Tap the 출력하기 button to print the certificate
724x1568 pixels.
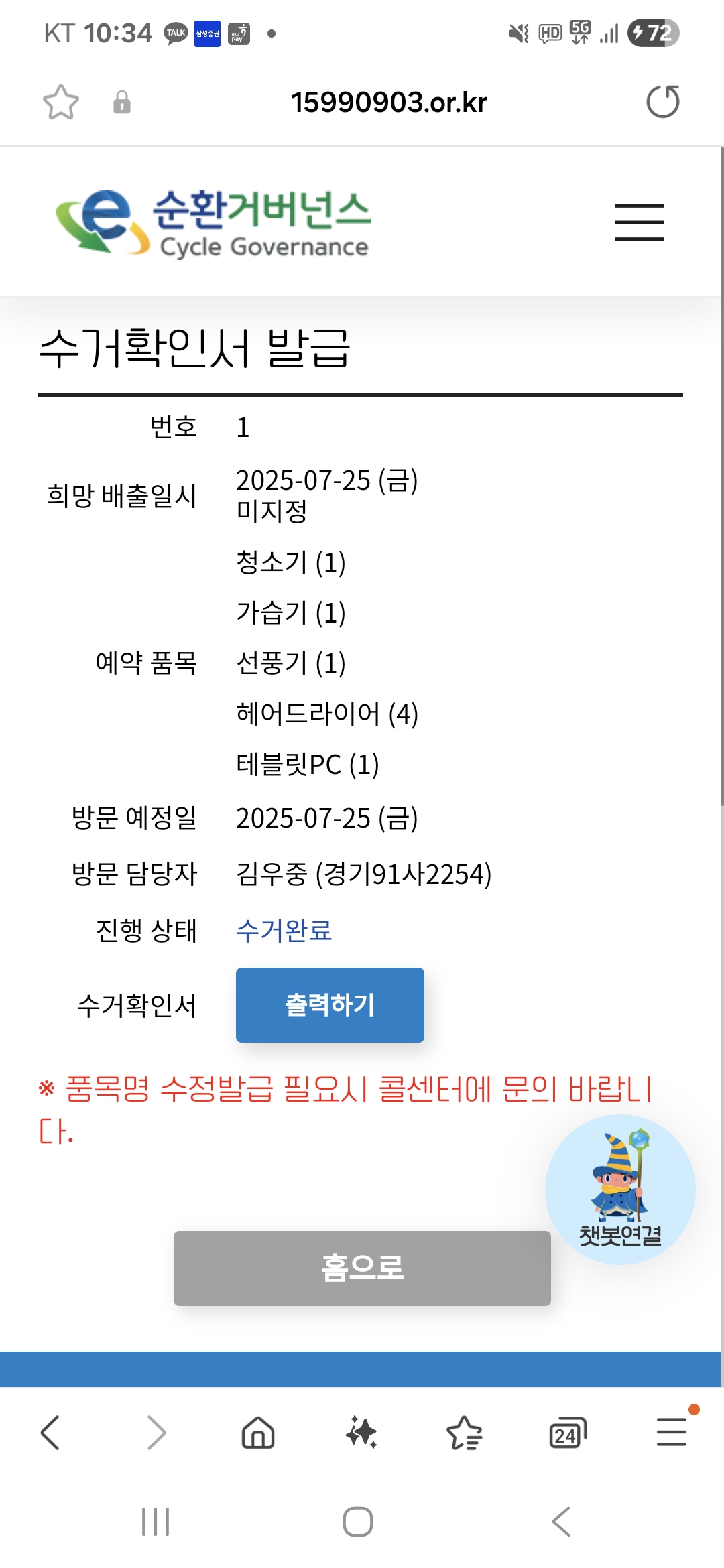(330, 1004)
